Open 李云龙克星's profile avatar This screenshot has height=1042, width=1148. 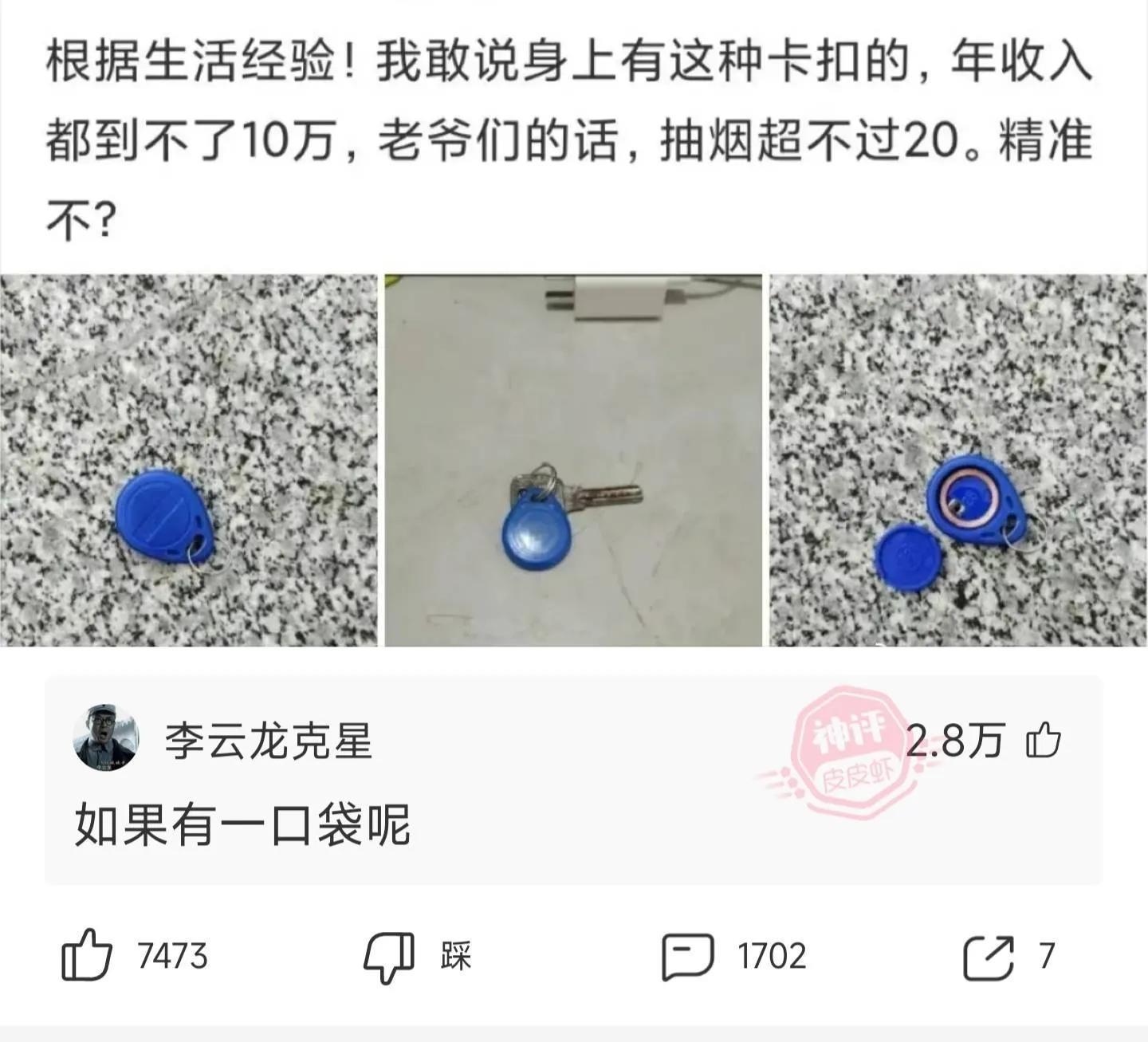point(106,739)
